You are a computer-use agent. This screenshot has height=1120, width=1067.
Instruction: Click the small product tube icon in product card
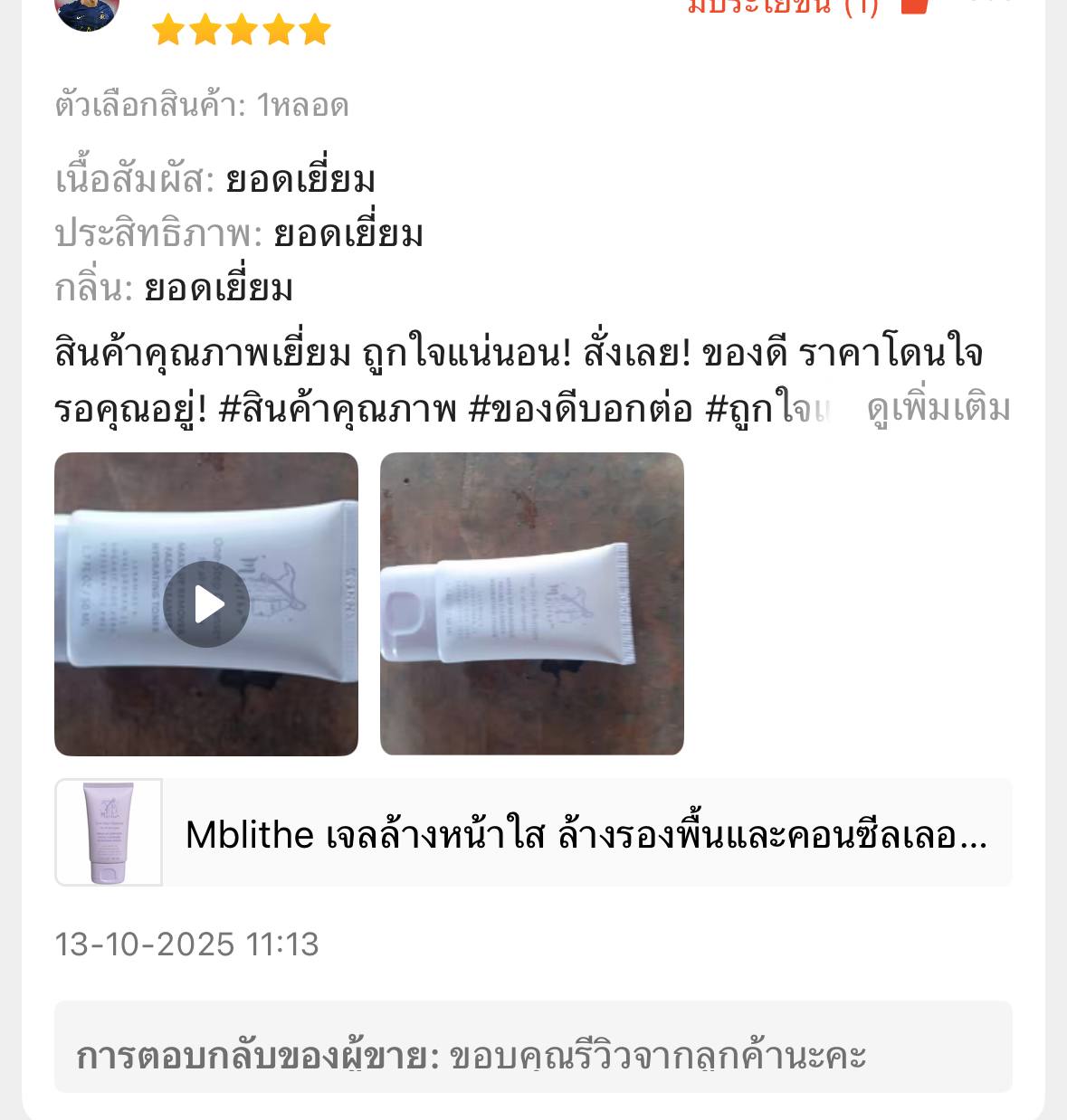(x=107, y=831)
